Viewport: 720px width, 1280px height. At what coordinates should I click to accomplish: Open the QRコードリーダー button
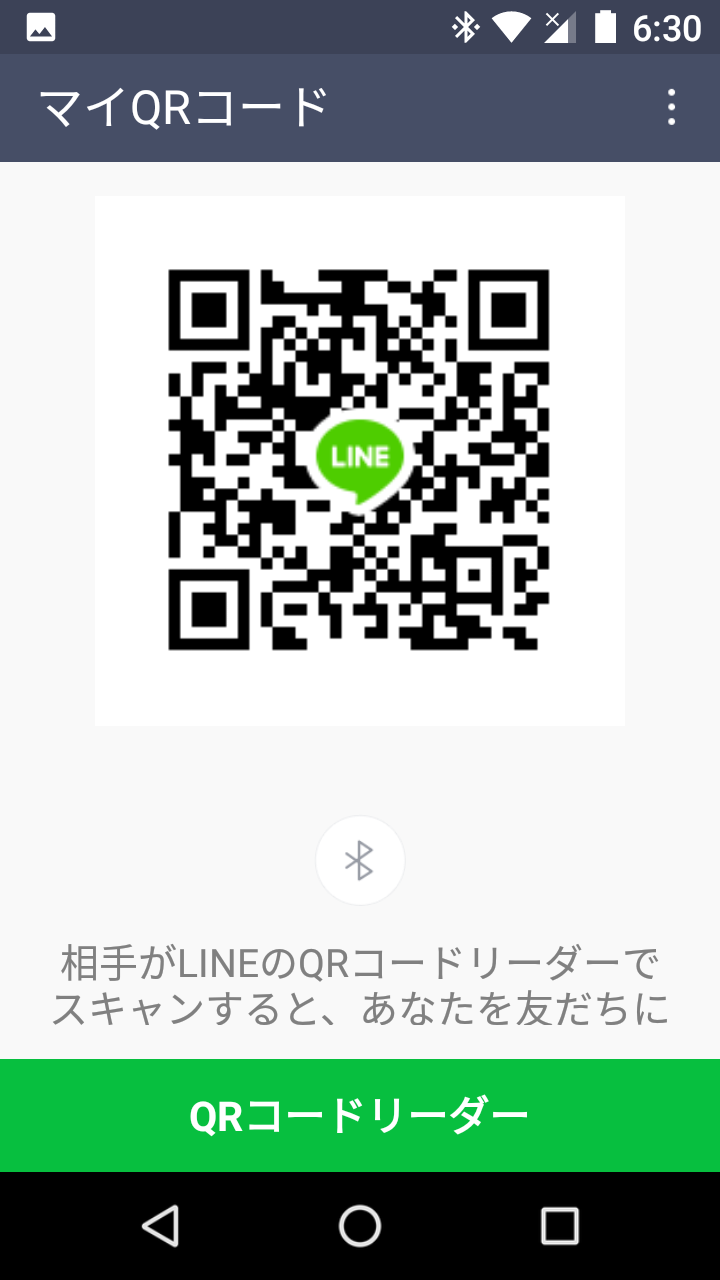click(x=360, y=1116)
